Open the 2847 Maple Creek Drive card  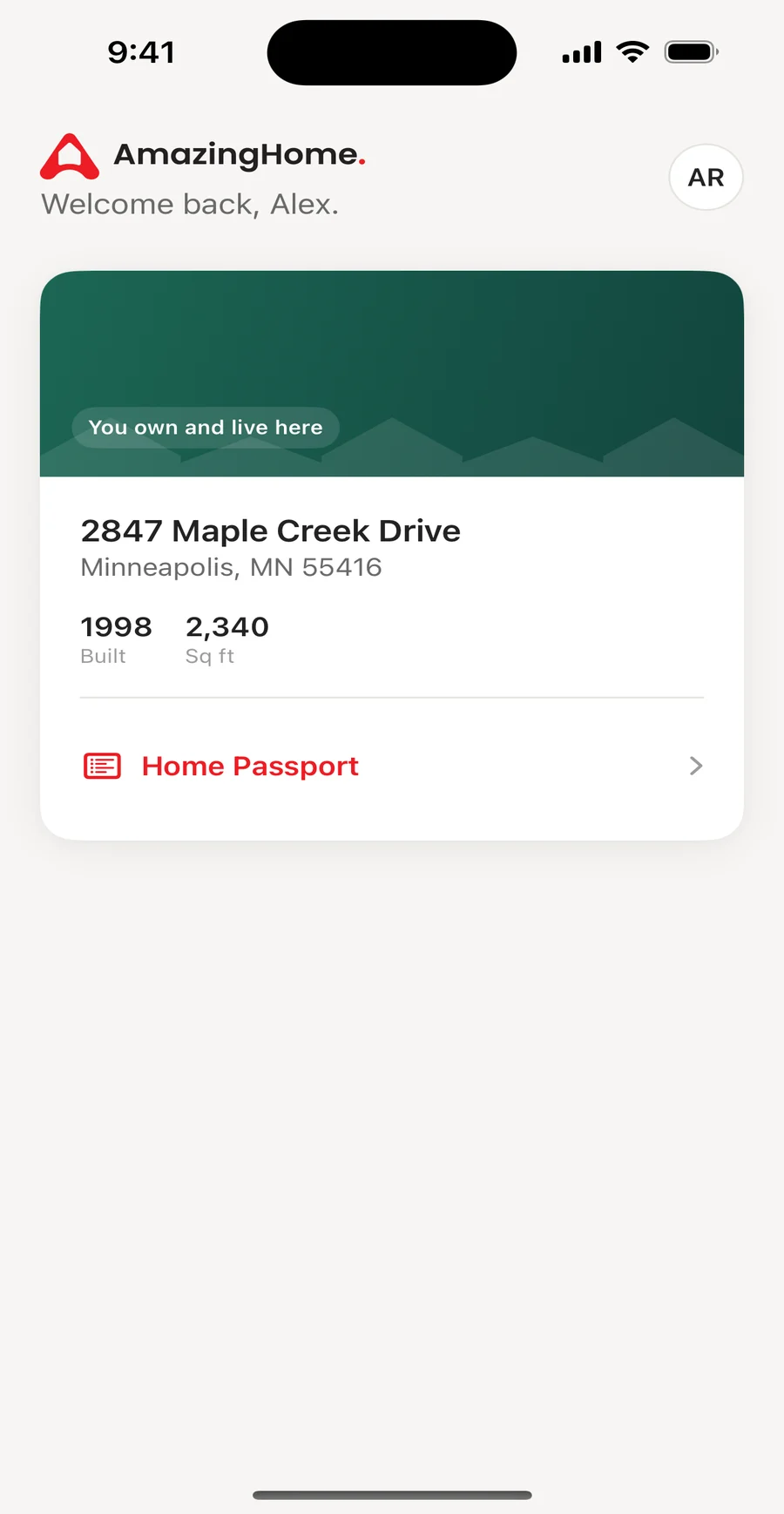click(x=392, y=555)
